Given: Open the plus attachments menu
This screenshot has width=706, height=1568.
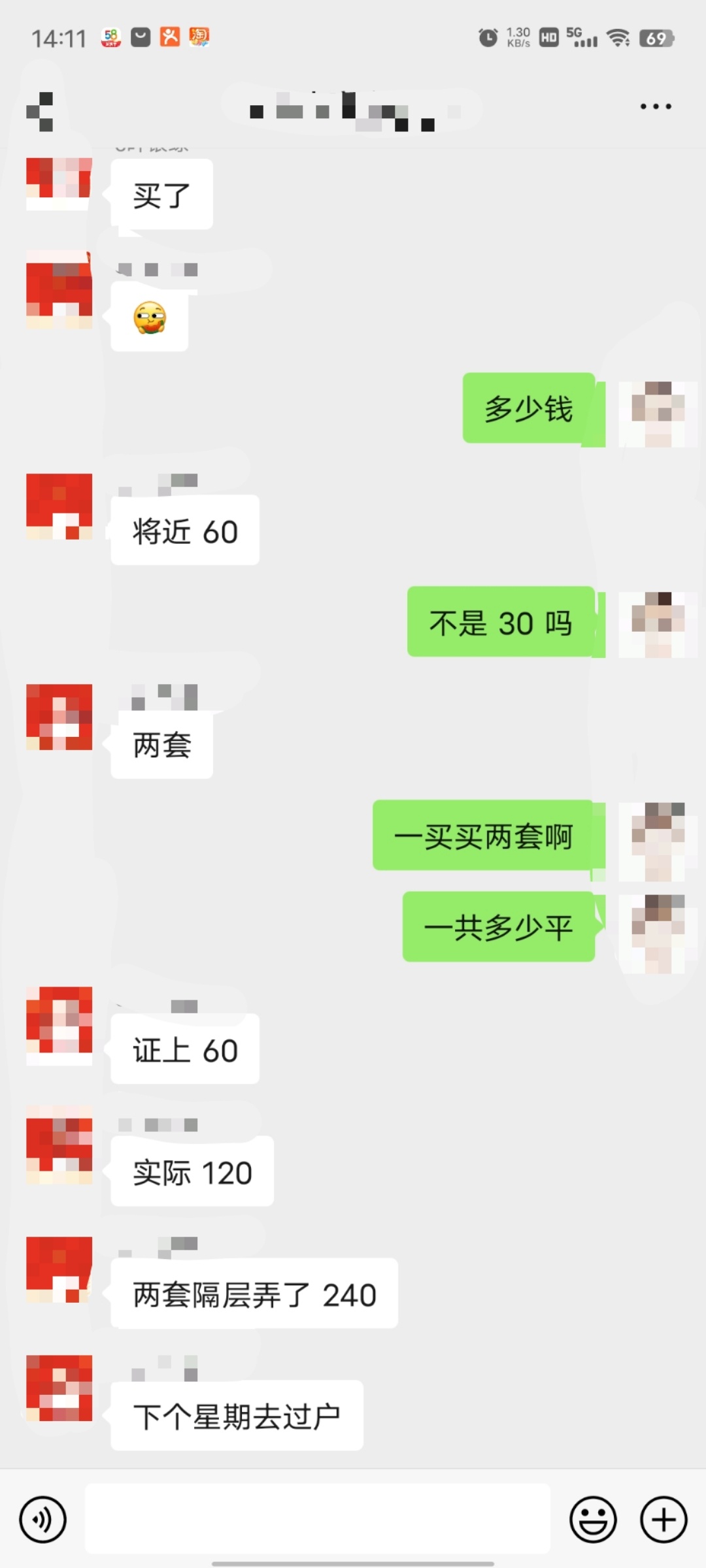Looking at the screenshot, I should 663,1519.
